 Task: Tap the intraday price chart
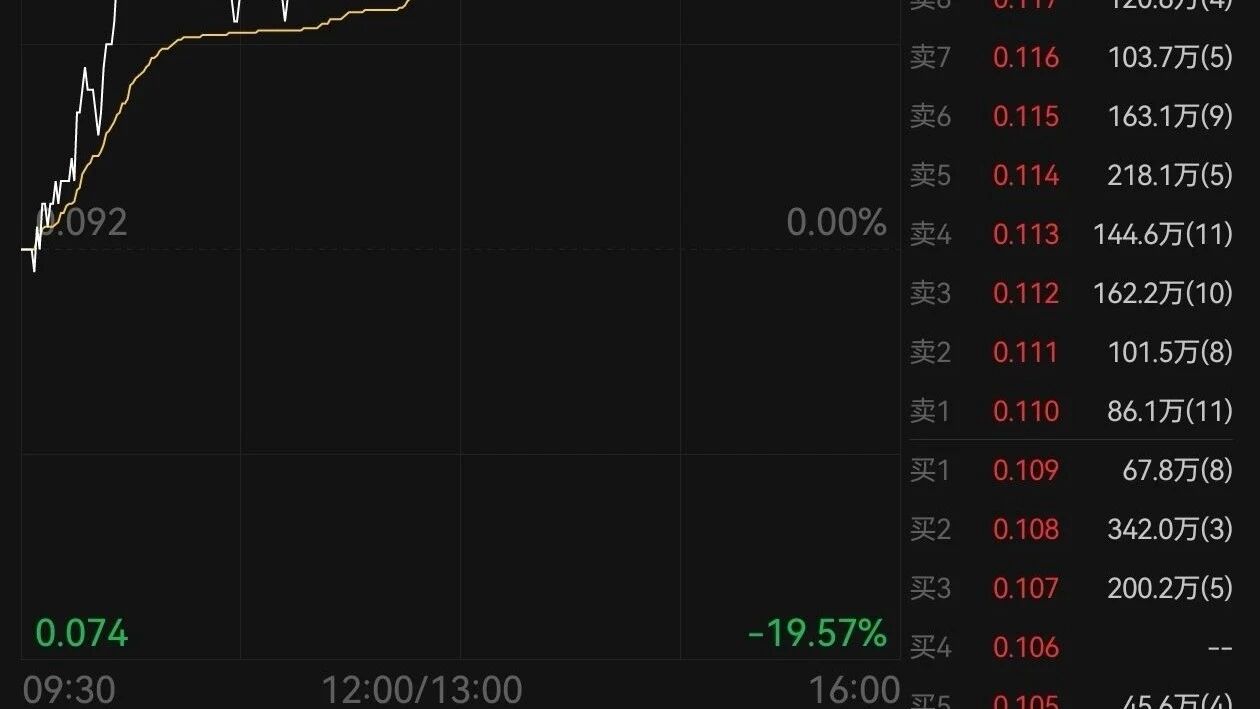pos(460,329)
